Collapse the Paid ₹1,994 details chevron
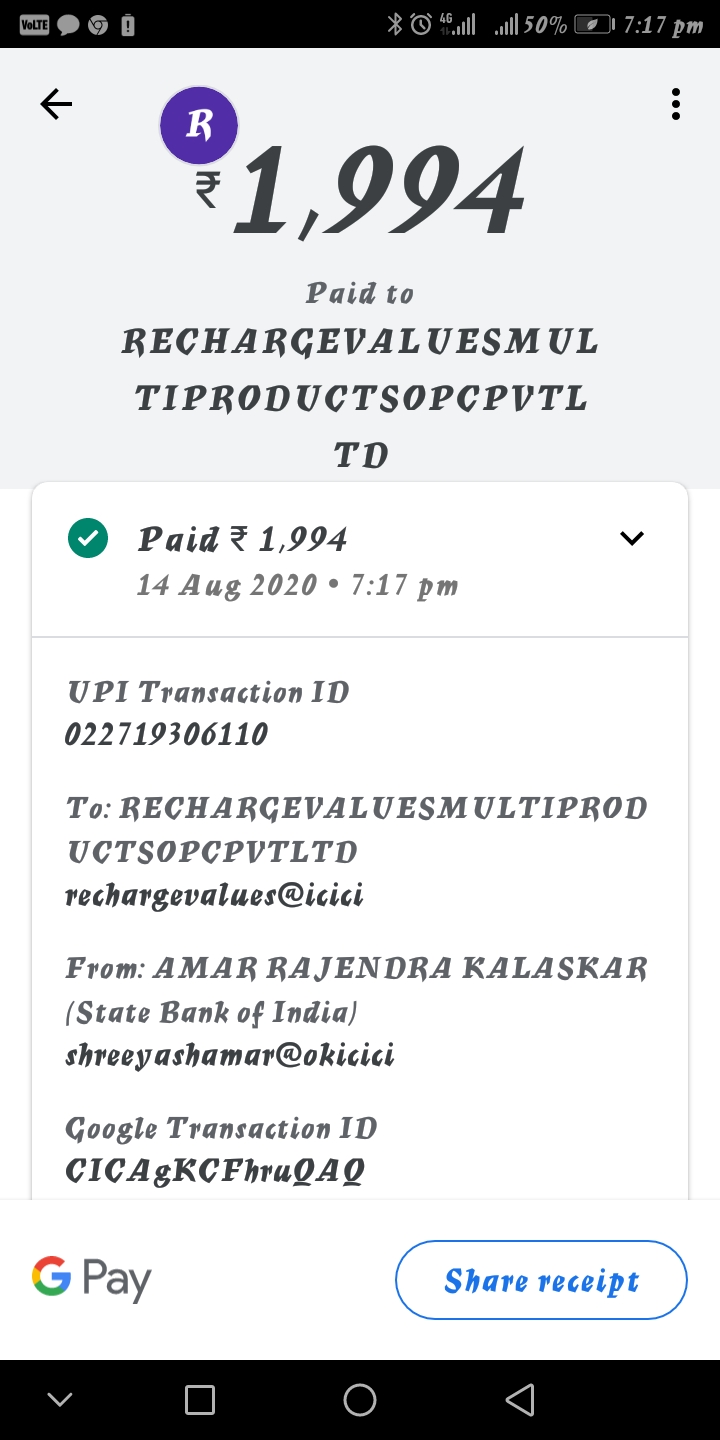Screen dimensions: 720x1440 [632, 538]
